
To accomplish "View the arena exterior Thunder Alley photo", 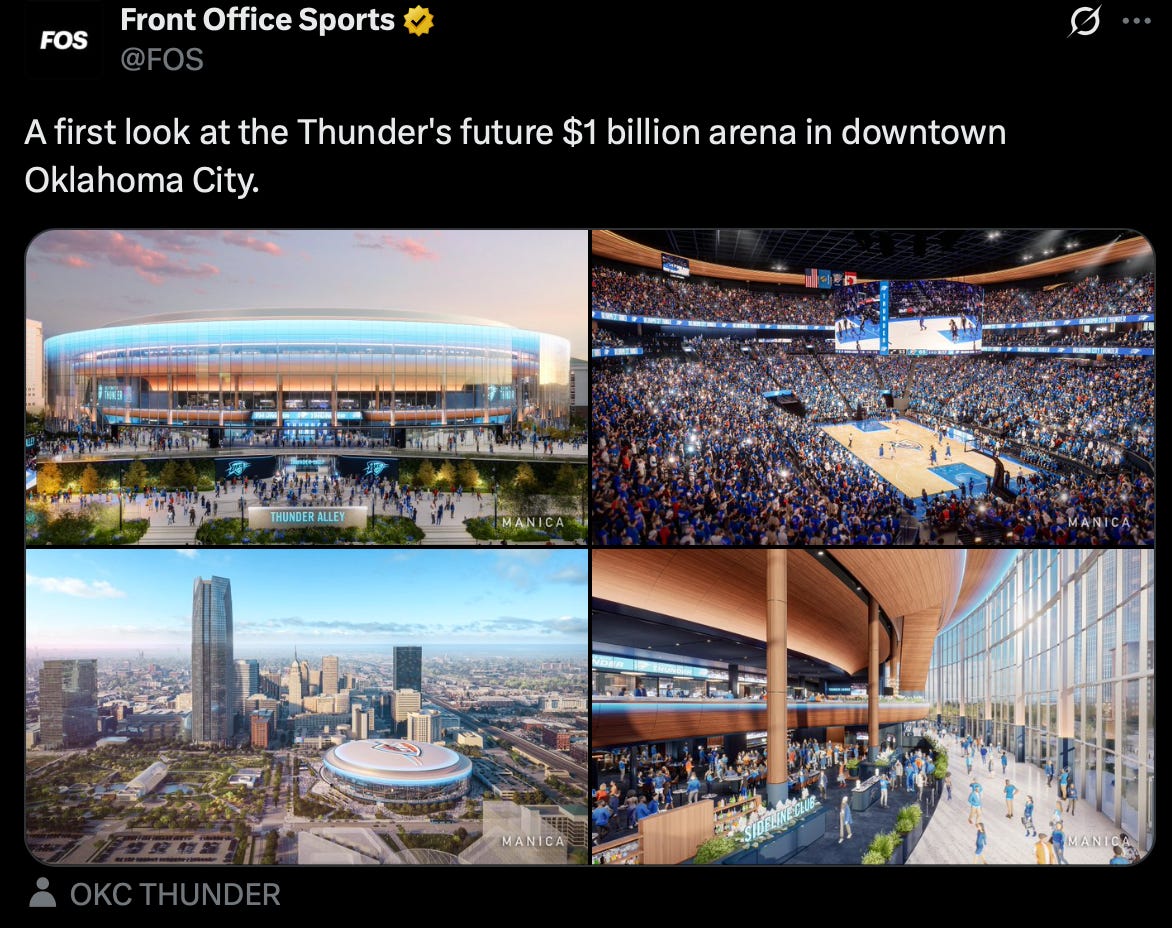I will click(x=307, y=388).
